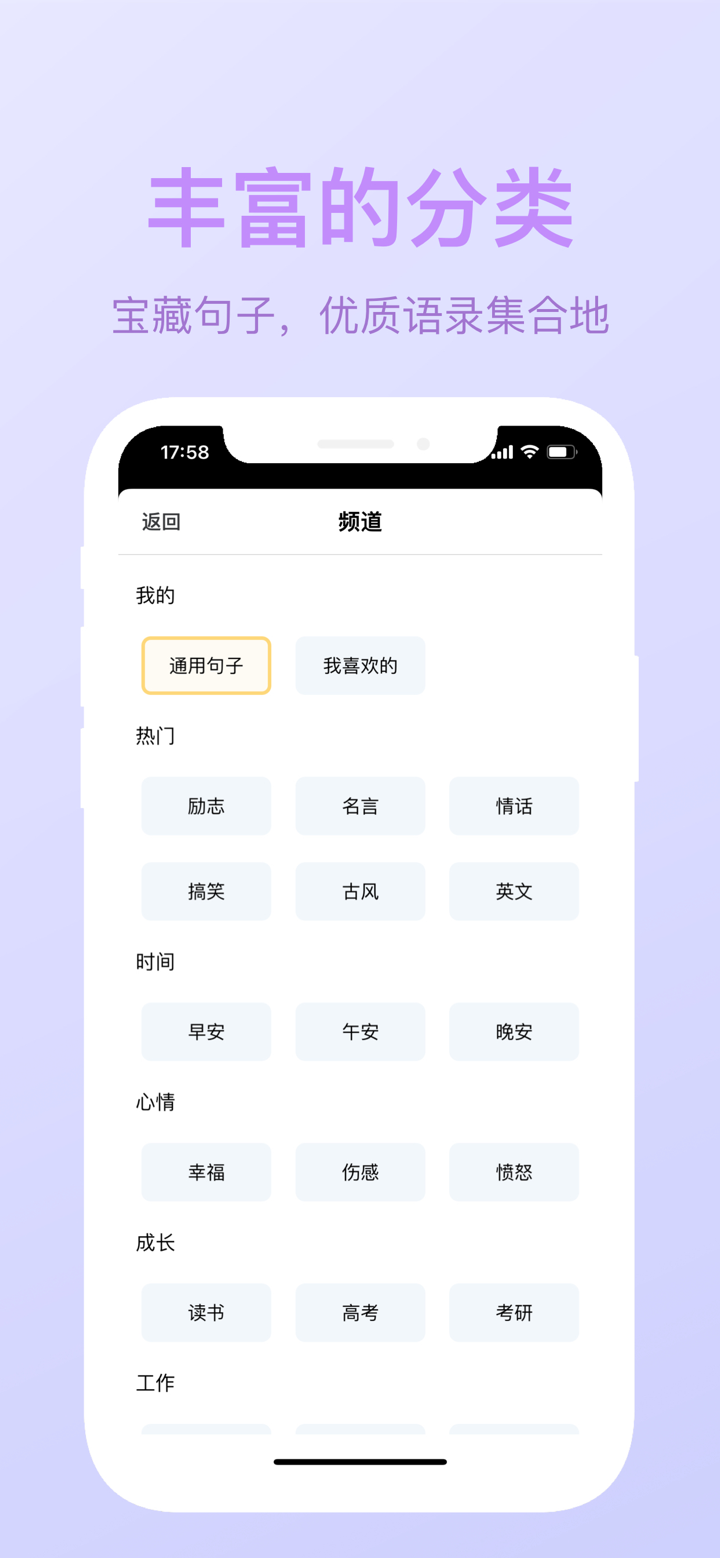The image size is (720, 1558).
Task: Open the 情话 category
Action: click(514, 806)
